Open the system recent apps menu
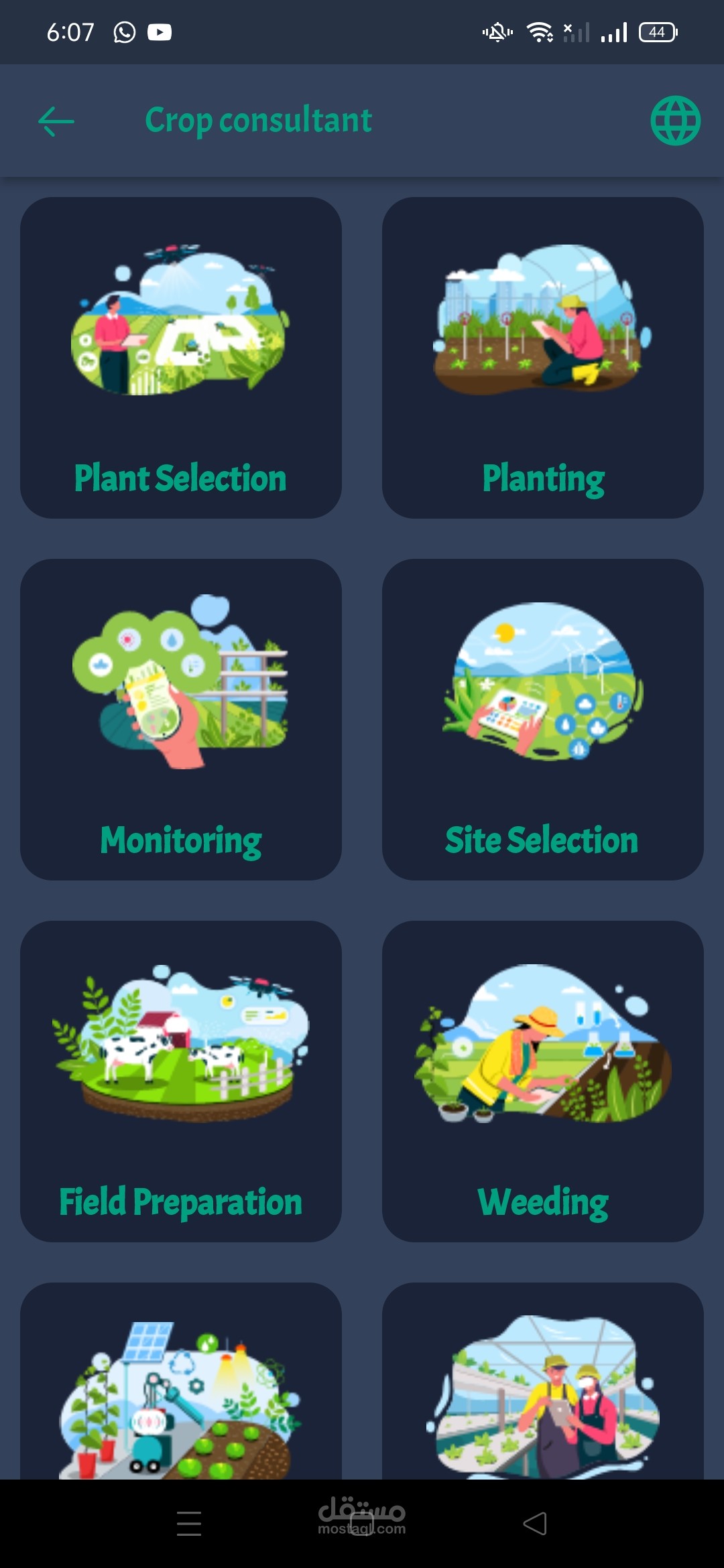 pyautogui.click(x=189, y=1524)
